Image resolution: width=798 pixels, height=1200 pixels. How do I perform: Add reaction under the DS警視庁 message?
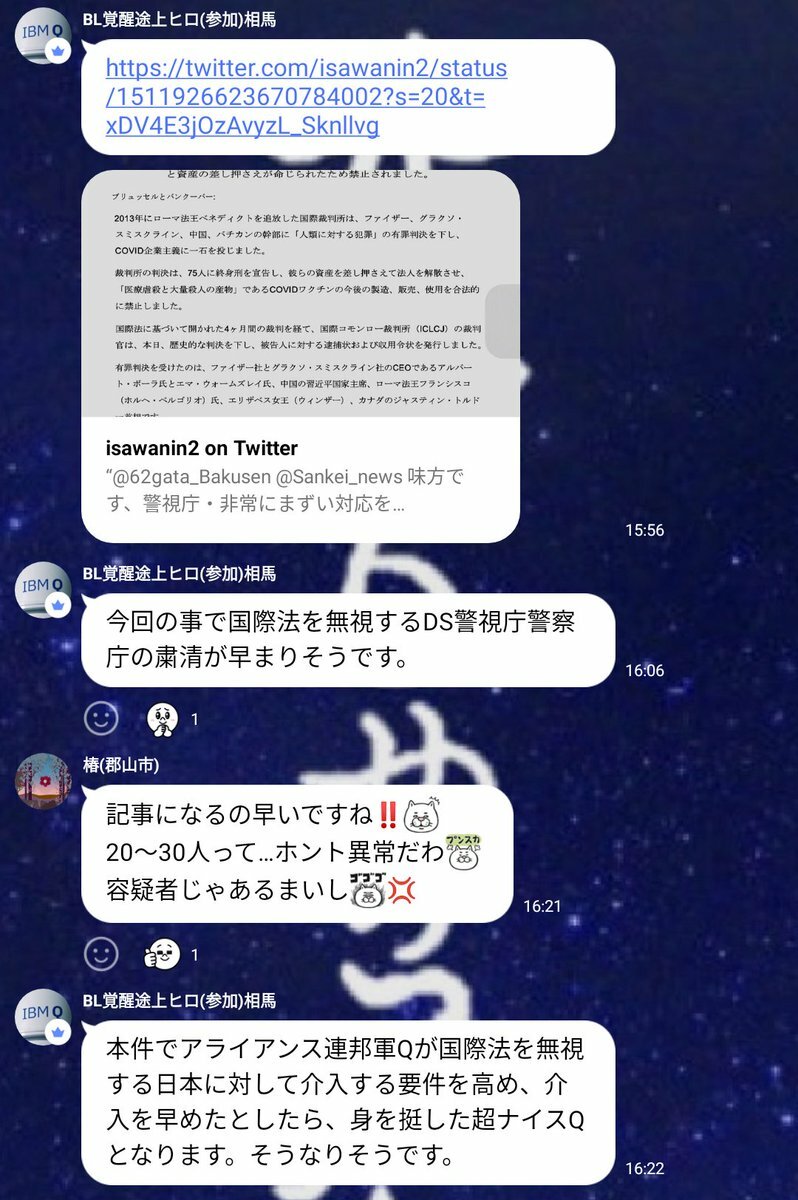click(101, 718)
